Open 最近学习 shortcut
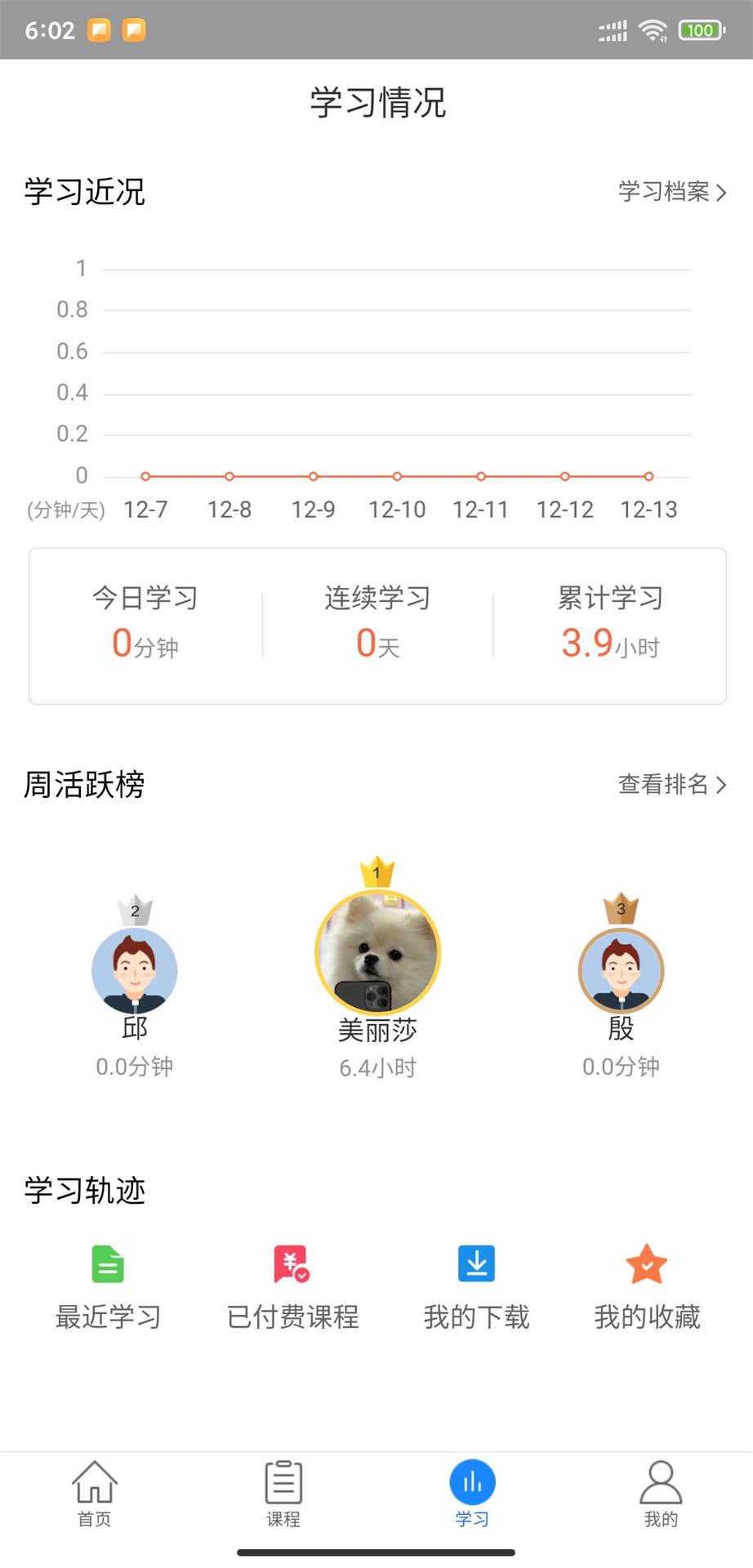This screenshot has width=753, height=1568. [108, 1286]
